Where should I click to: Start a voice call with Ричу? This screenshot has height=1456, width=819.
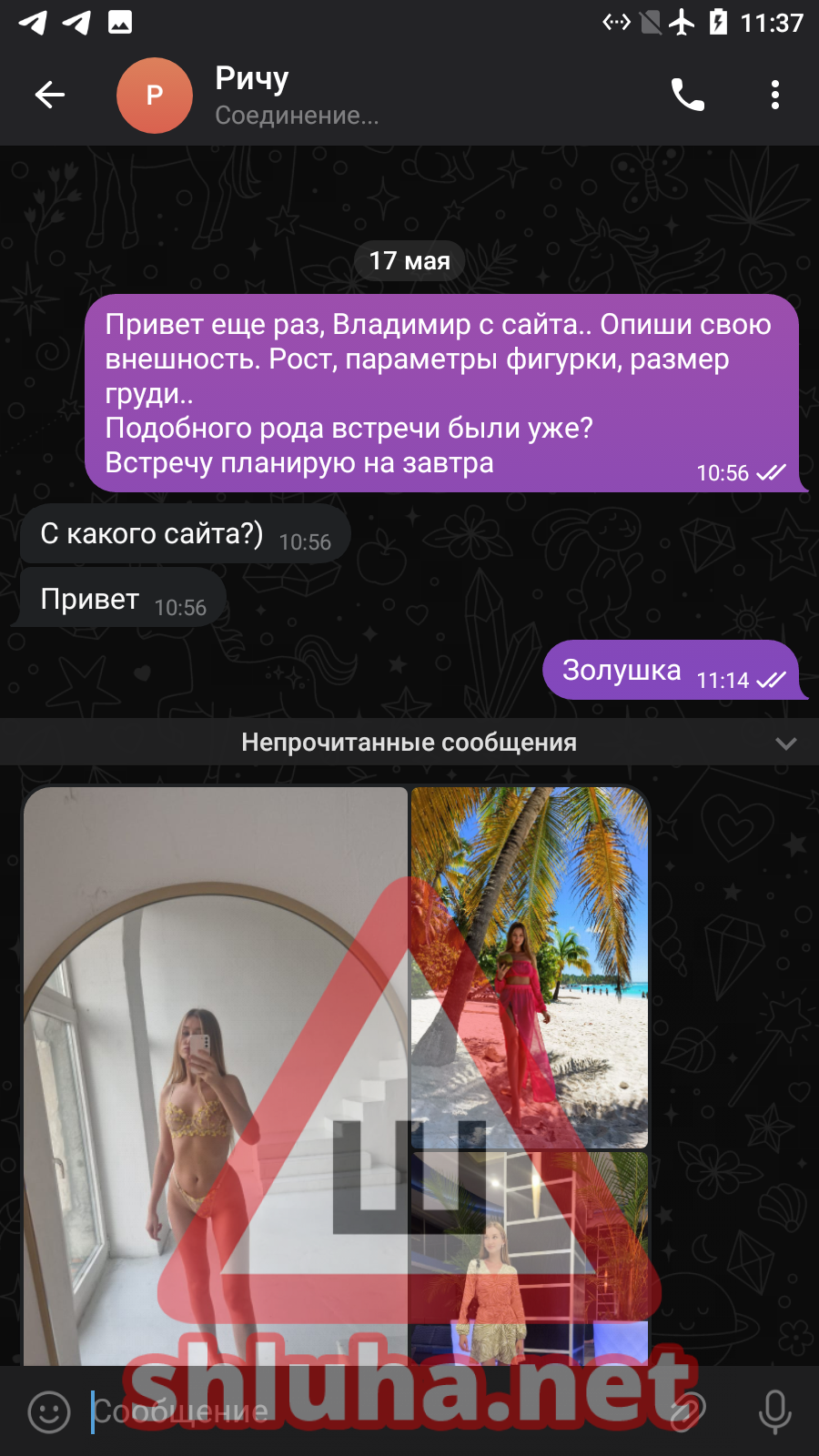point(687,95)
